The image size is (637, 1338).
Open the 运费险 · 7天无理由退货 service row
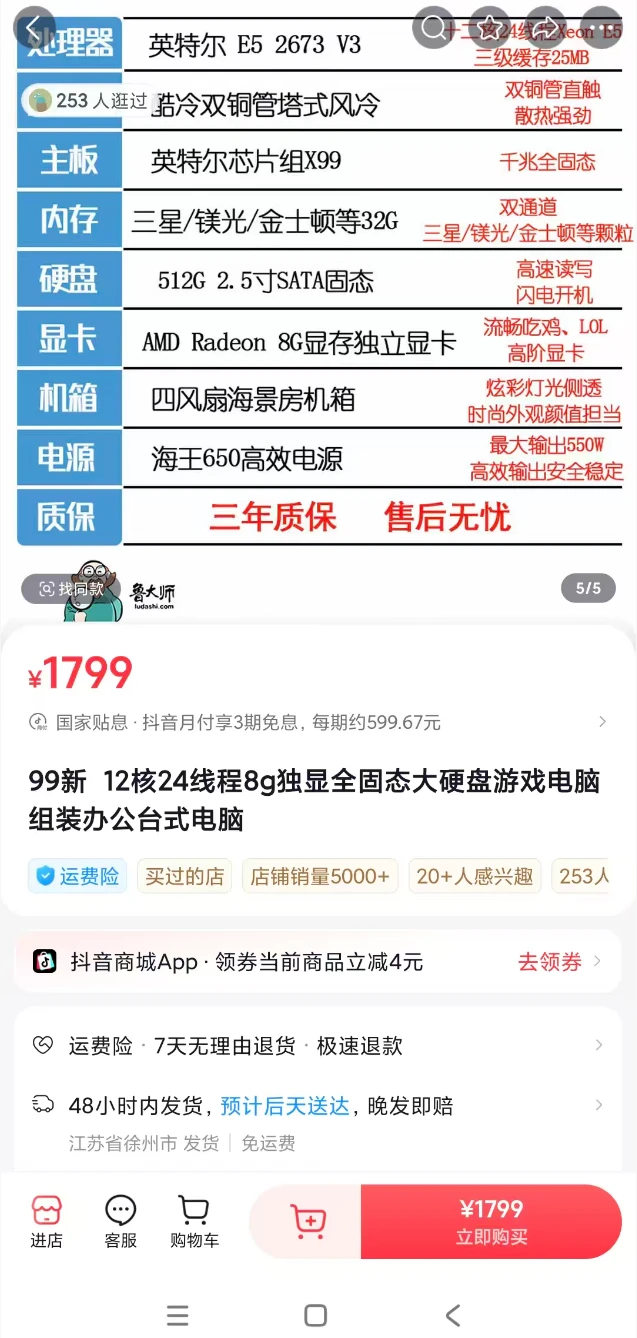[x=318, y=1046]
